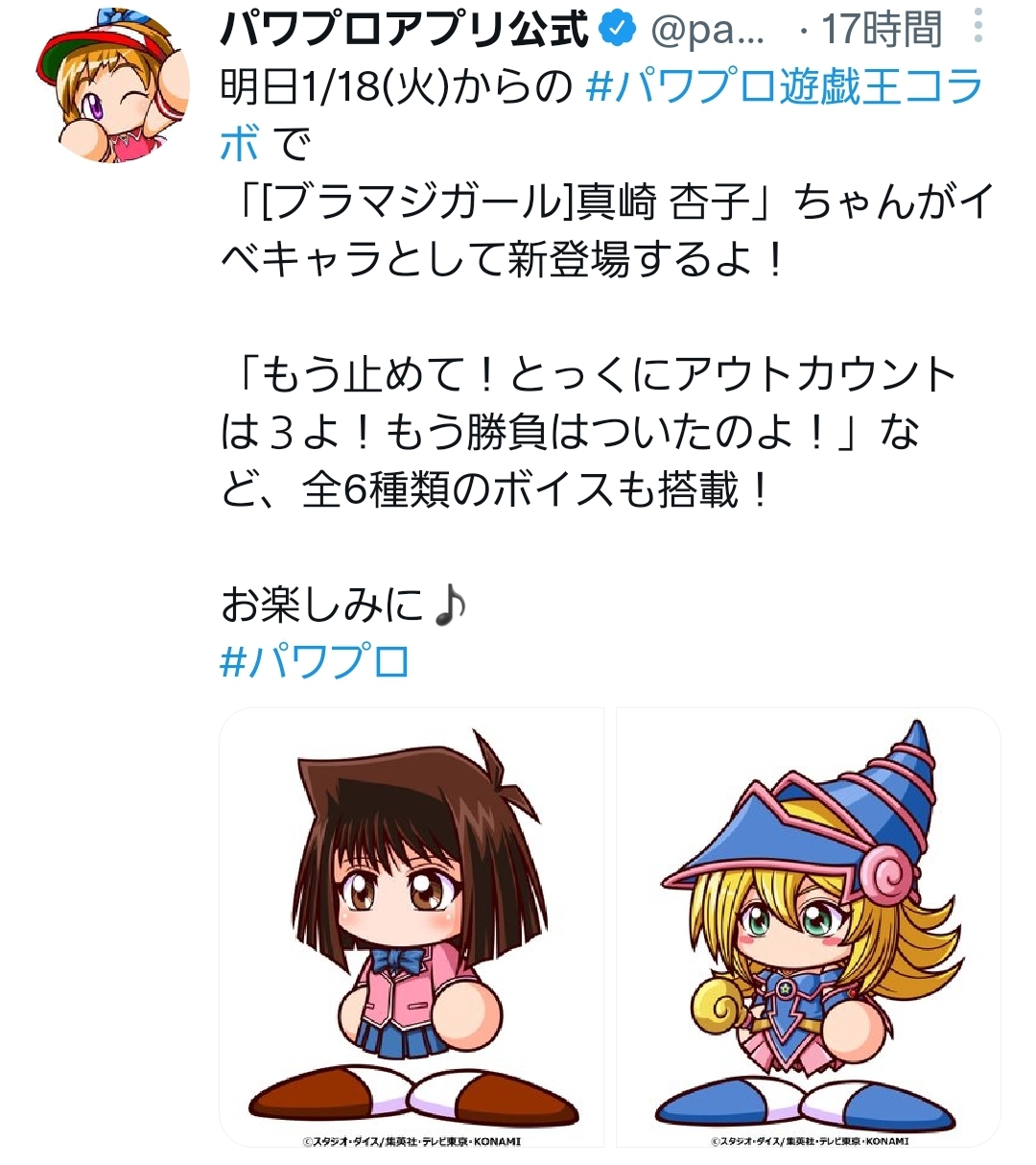
Task: View the blue-hat magician girl image
Action: coord(808,926)
